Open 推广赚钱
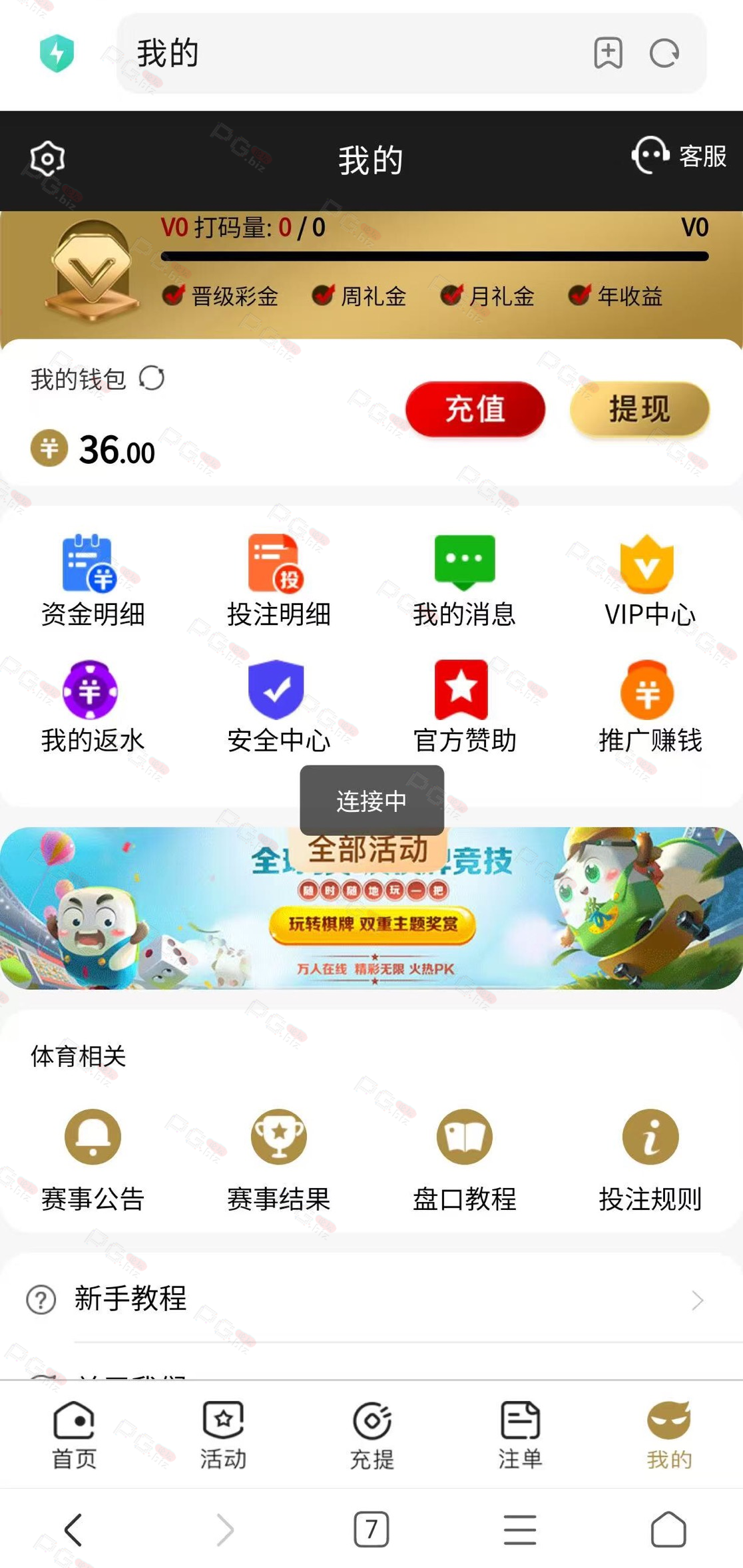The image size is (743, 1568). (650, 707)
